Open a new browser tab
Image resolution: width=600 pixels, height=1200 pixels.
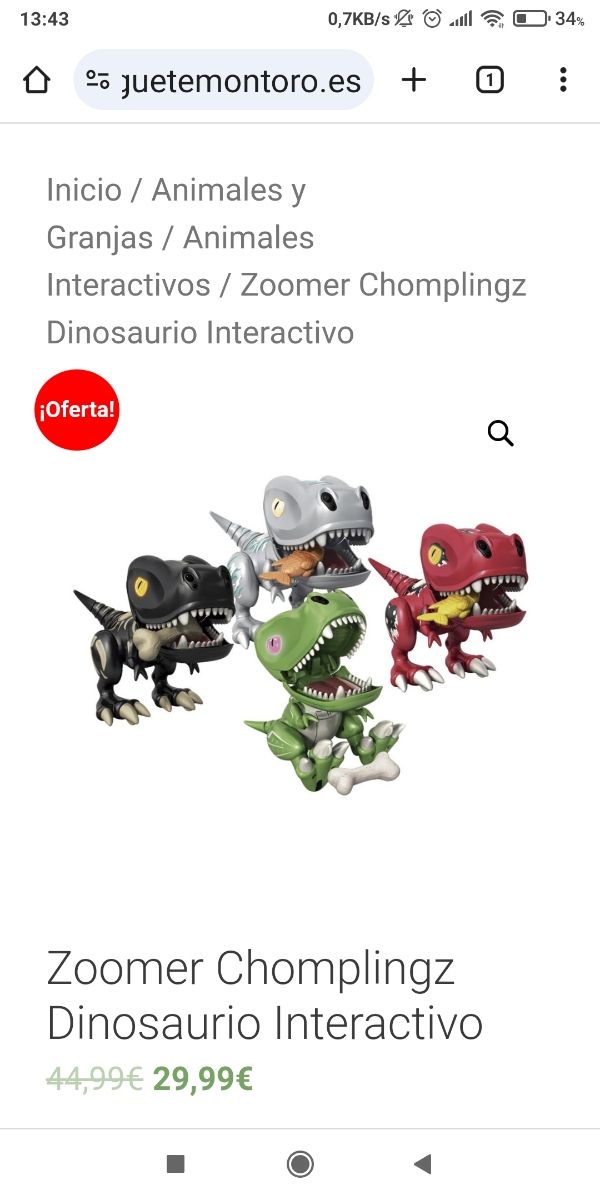(x=413, y=80)
